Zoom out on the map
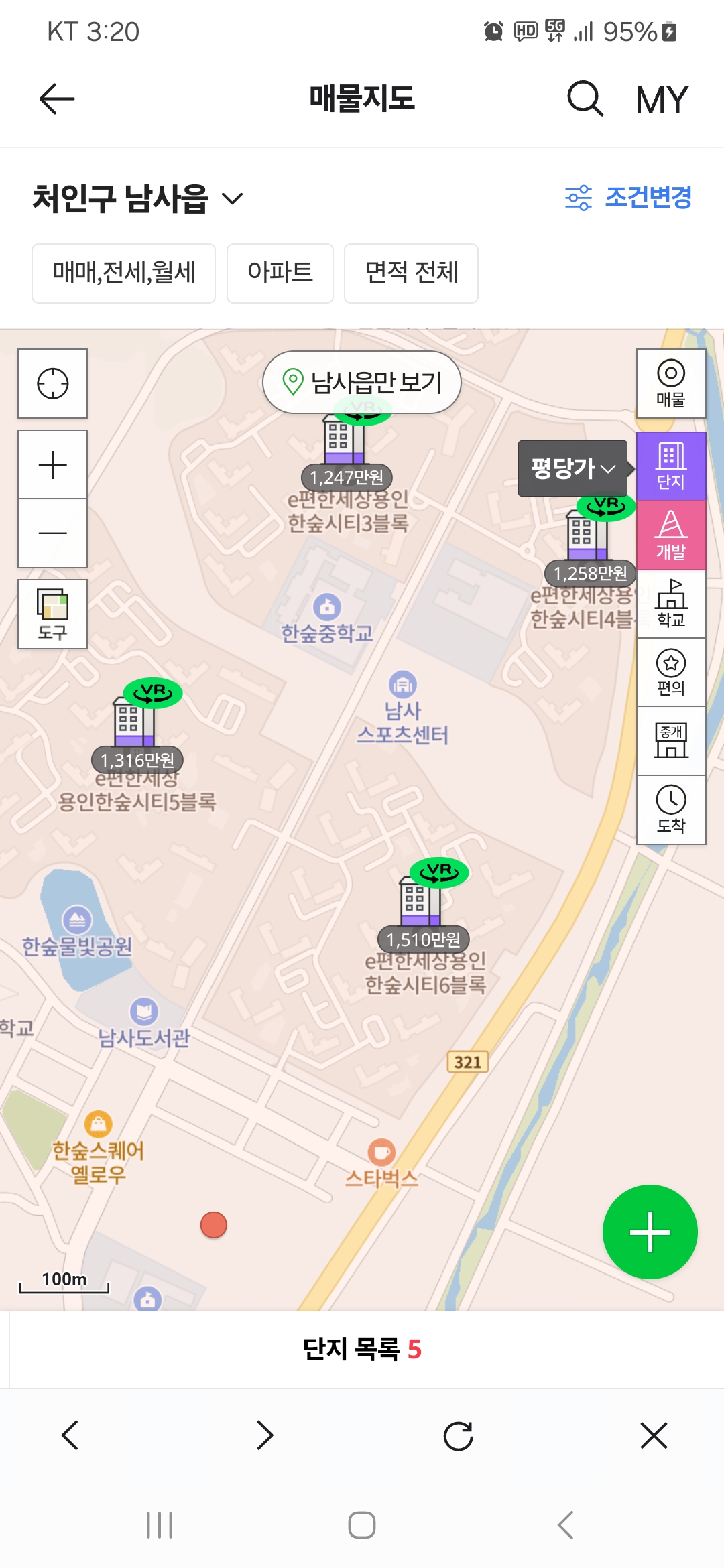 52,533
